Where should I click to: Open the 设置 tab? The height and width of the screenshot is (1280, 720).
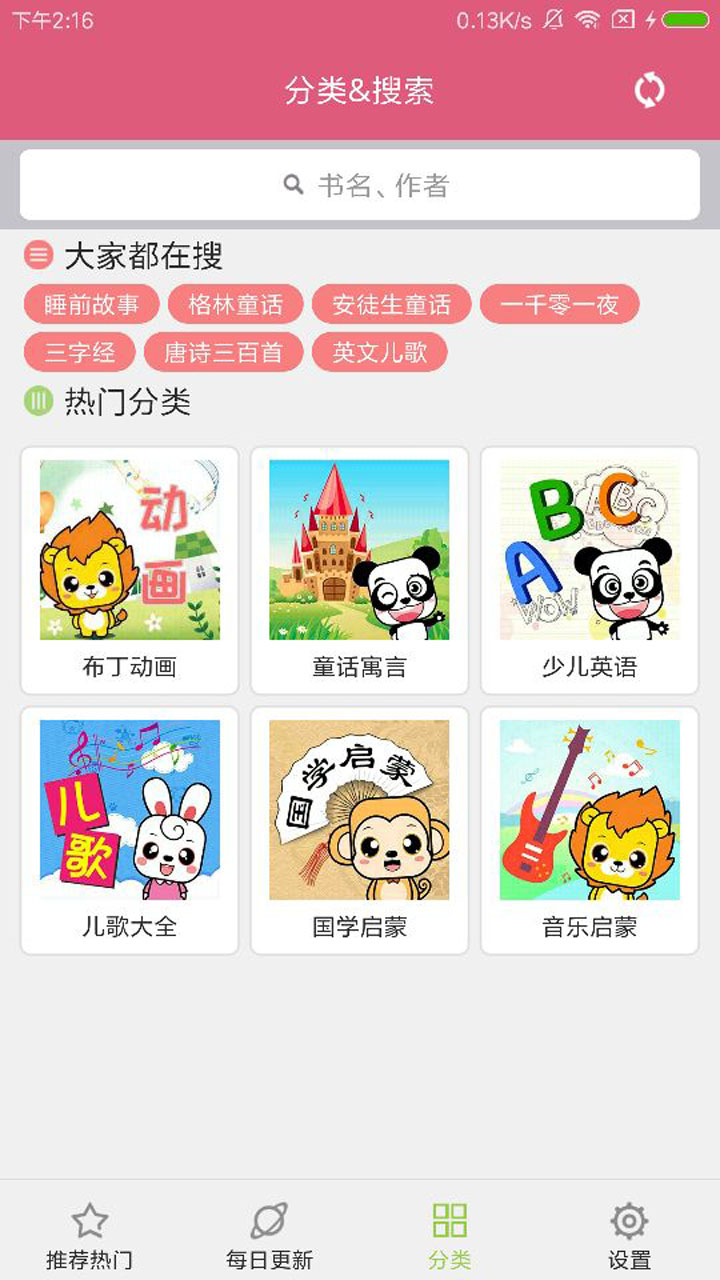point(629,1234)
